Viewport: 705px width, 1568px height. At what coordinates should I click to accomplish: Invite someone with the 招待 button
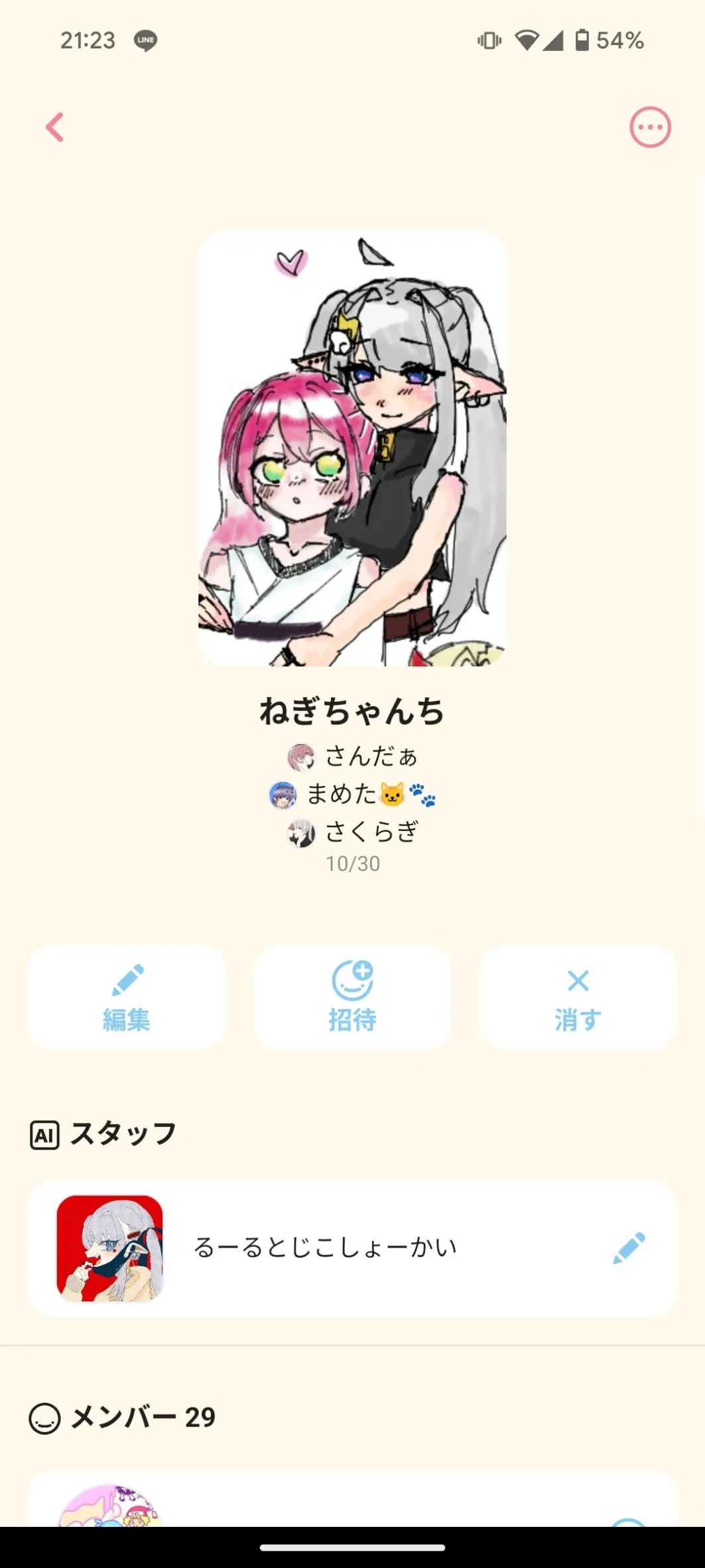coord(352,997)
